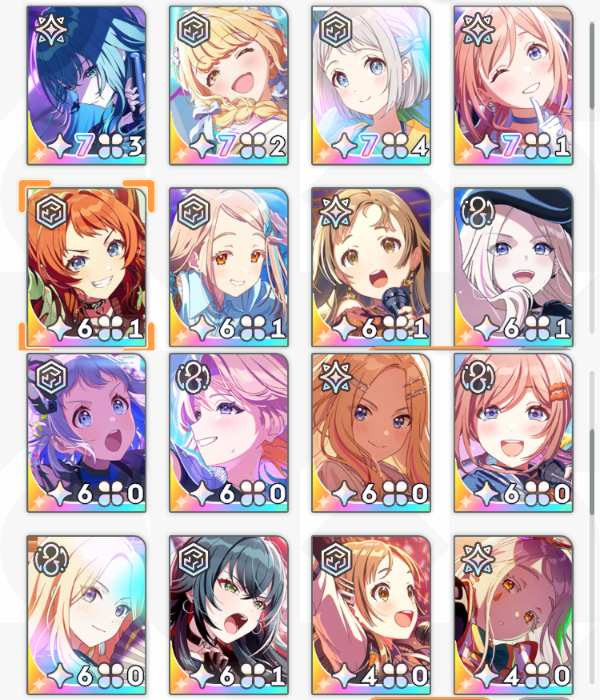
Task: Open the black-haired green-eyed girl card
Action: click(x=229, y=615)
